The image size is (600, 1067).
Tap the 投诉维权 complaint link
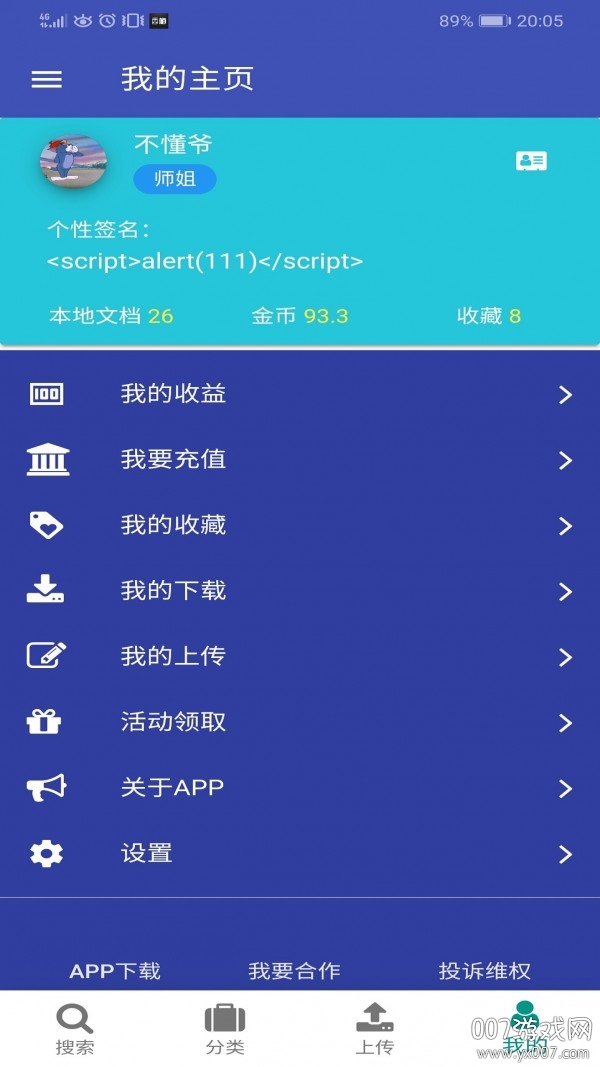[485, 970]
